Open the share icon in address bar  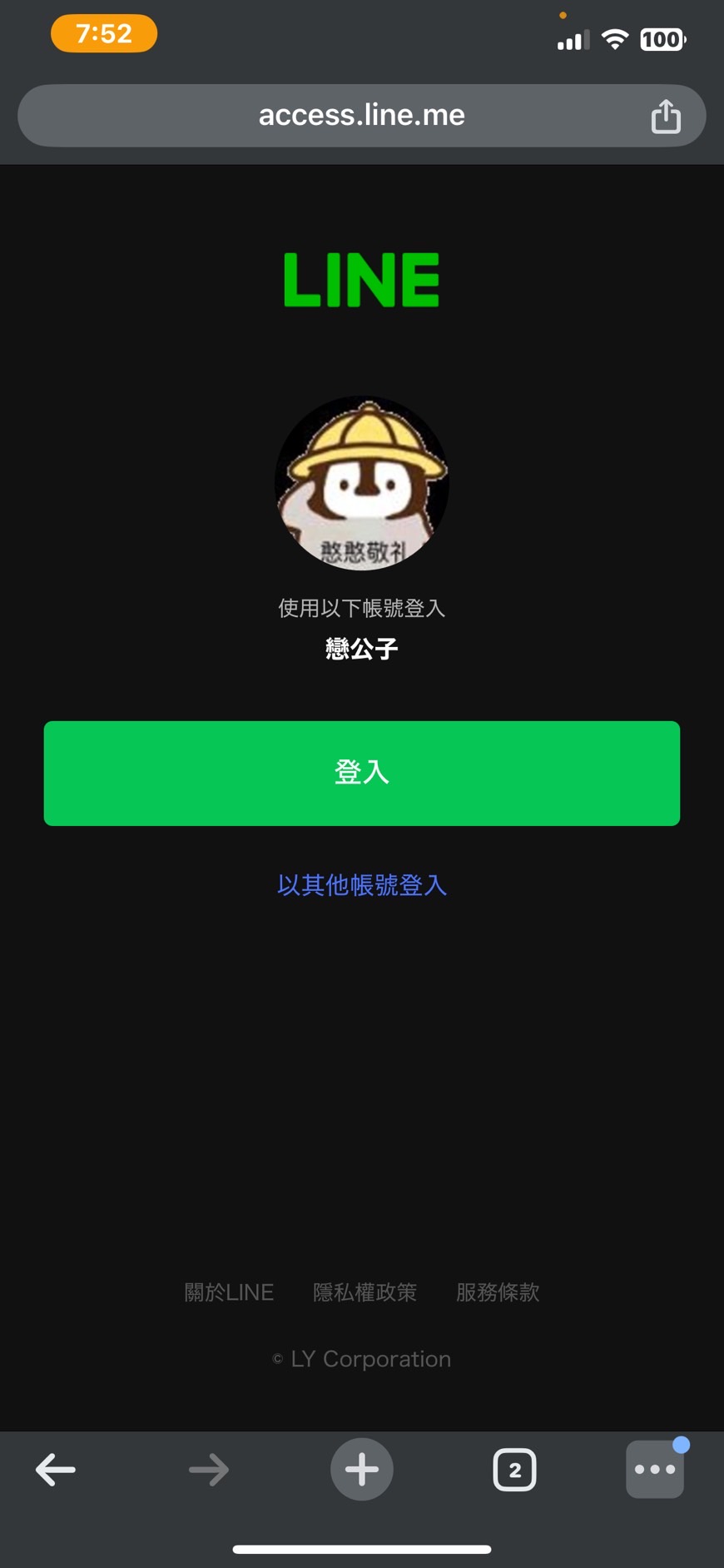666,116
